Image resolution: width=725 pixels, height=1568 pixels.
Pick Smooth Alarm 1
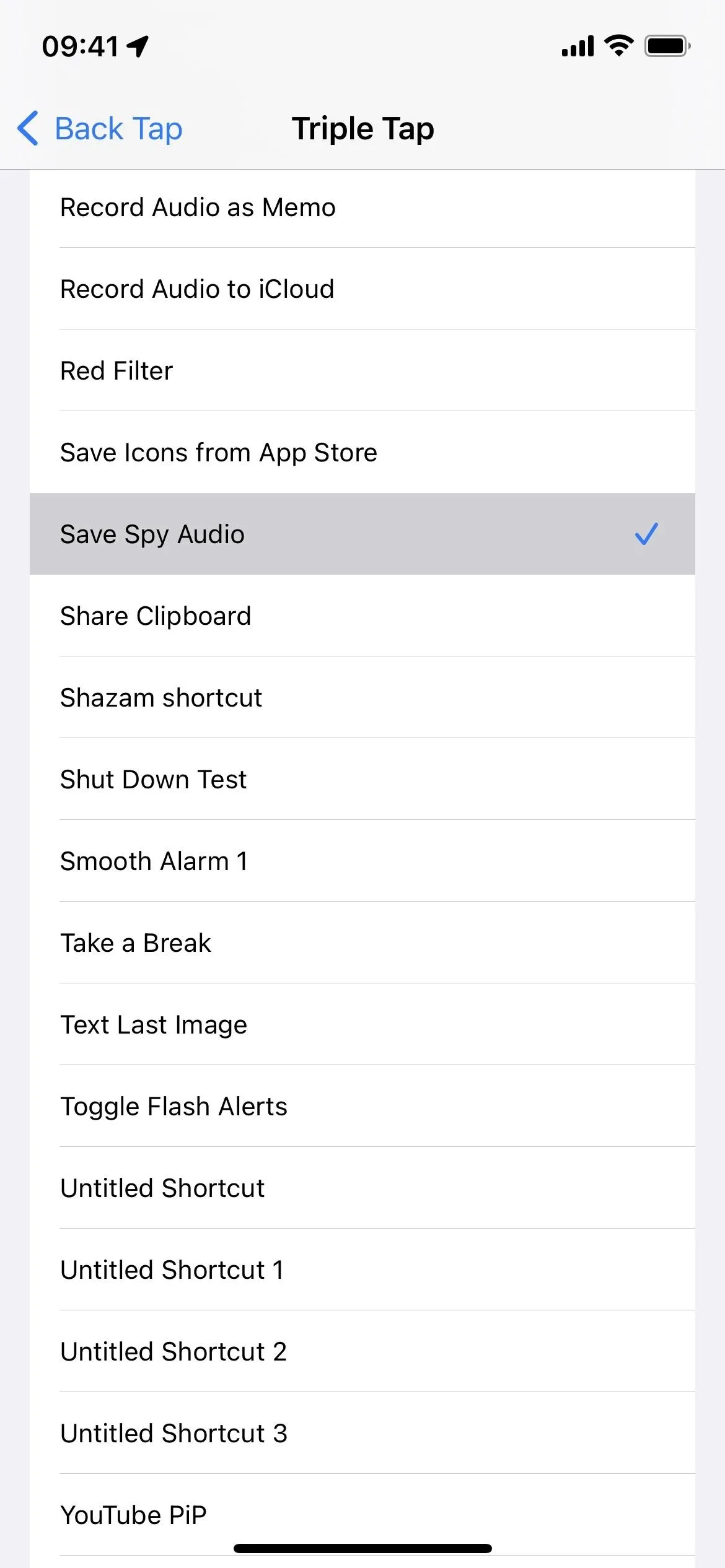[x=362, y=861]
